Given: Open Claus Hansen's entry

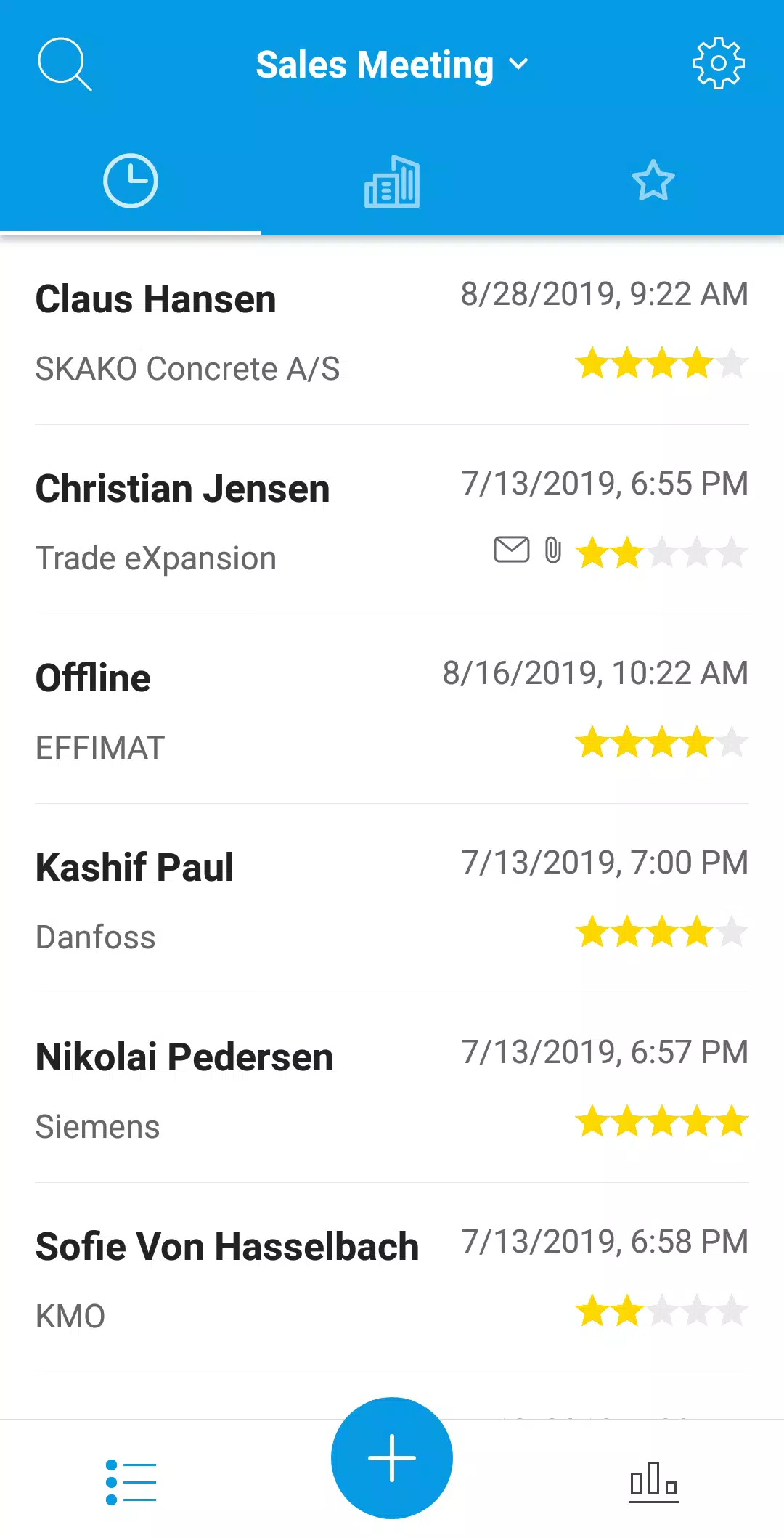Looking at the screenshot, I should [392, 330].
